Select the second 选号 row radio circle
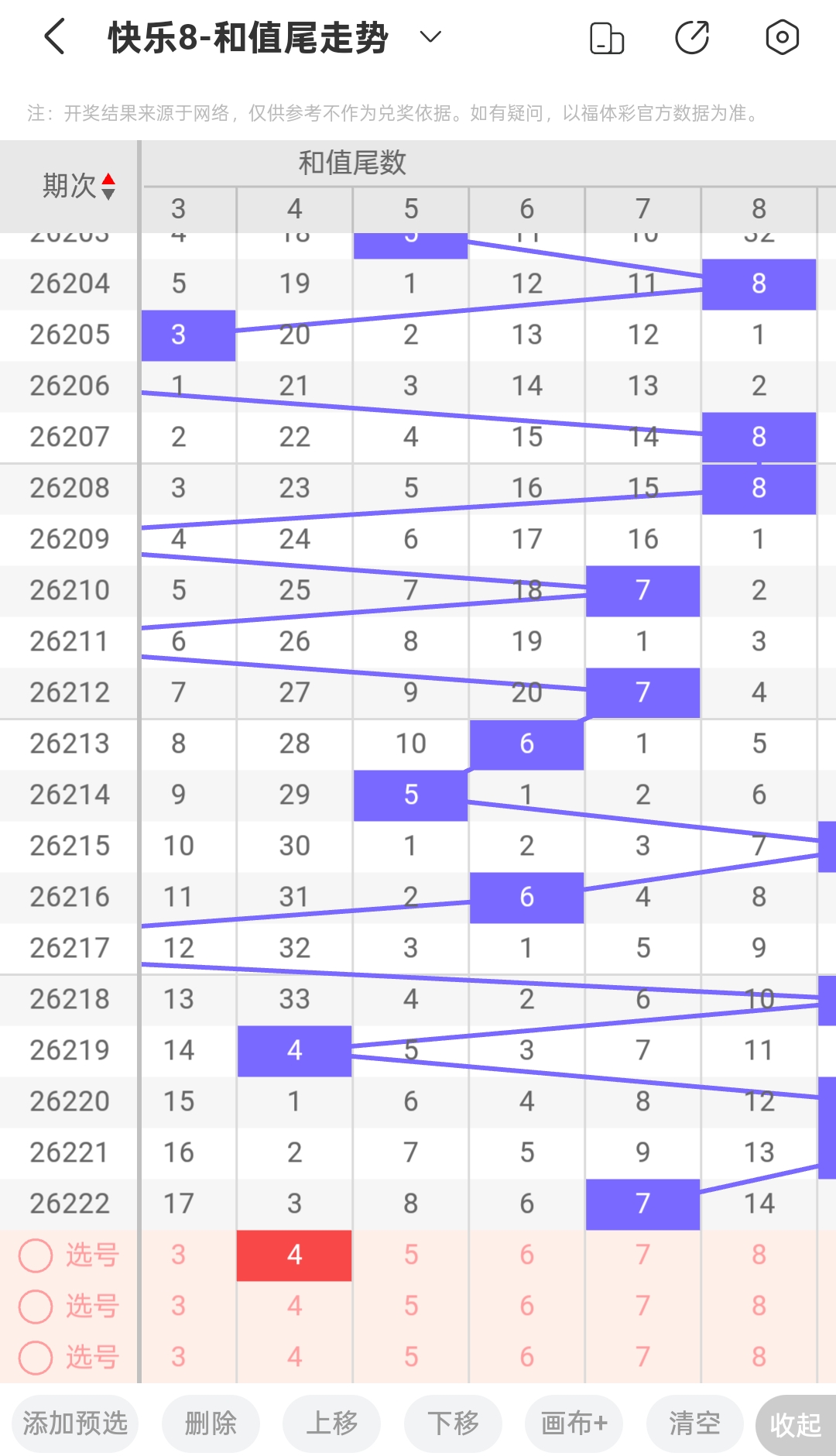The image size is (836, 1456). pyautogui.click(x=36, y=1307)
